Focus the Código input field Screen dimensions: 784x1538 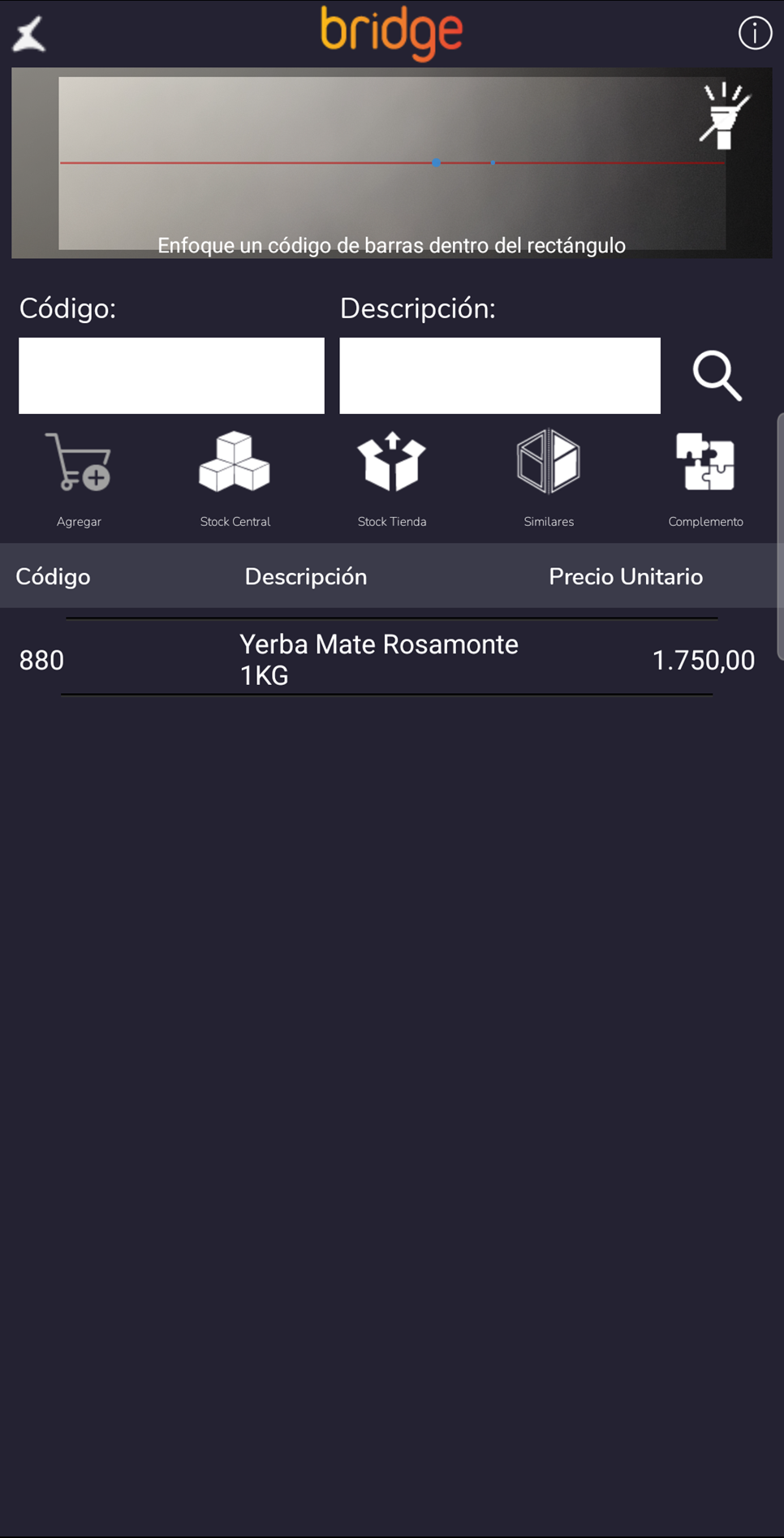click(x=171, y=376)
